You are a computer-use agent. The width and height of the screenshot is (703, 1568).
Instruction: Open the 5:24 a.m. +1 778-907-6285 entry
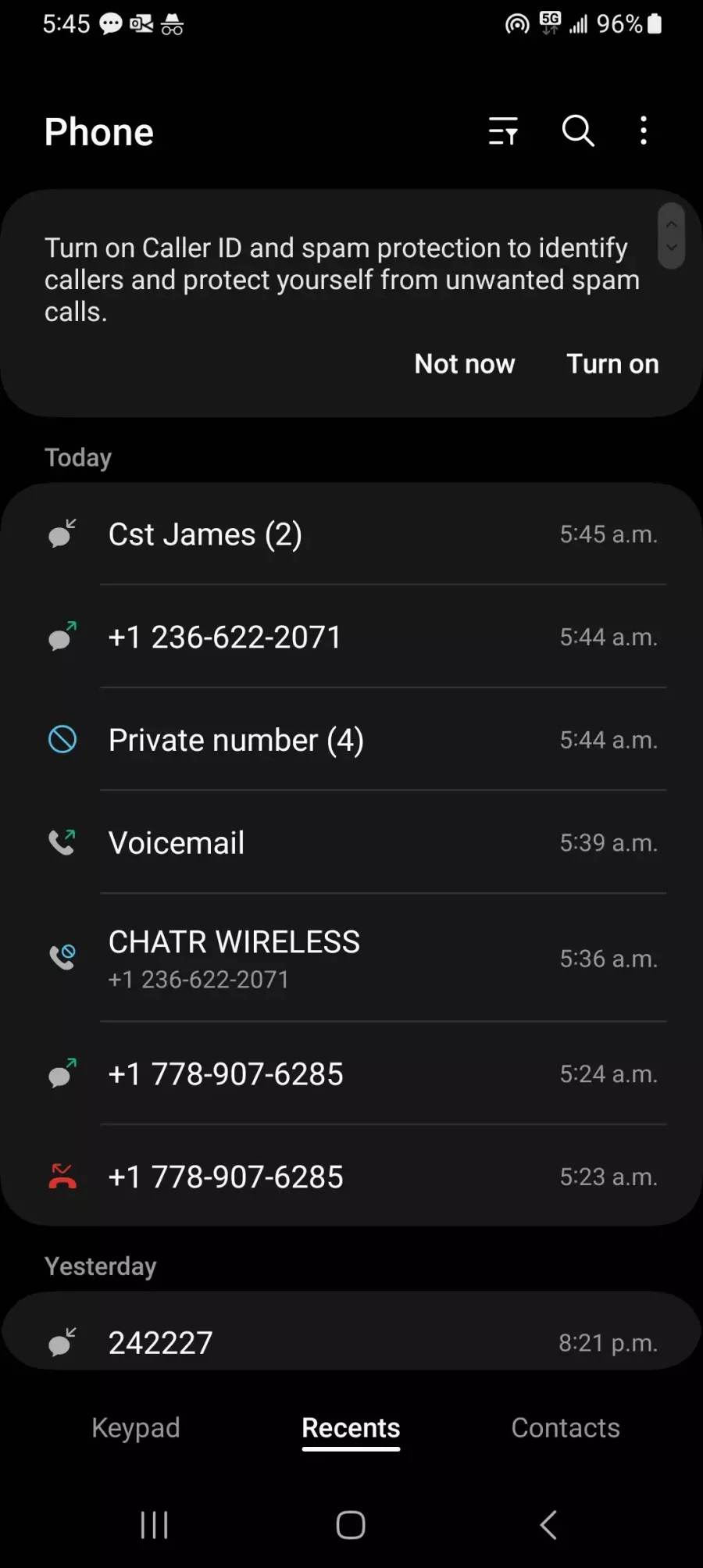351,1074
